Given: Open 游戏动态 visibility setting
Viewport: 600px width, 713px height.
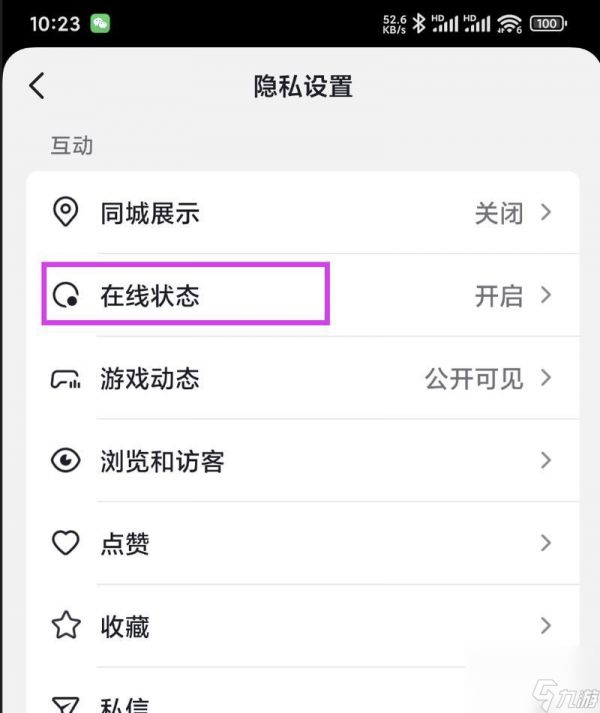Looking at the screenshot, I should [302, 379].
